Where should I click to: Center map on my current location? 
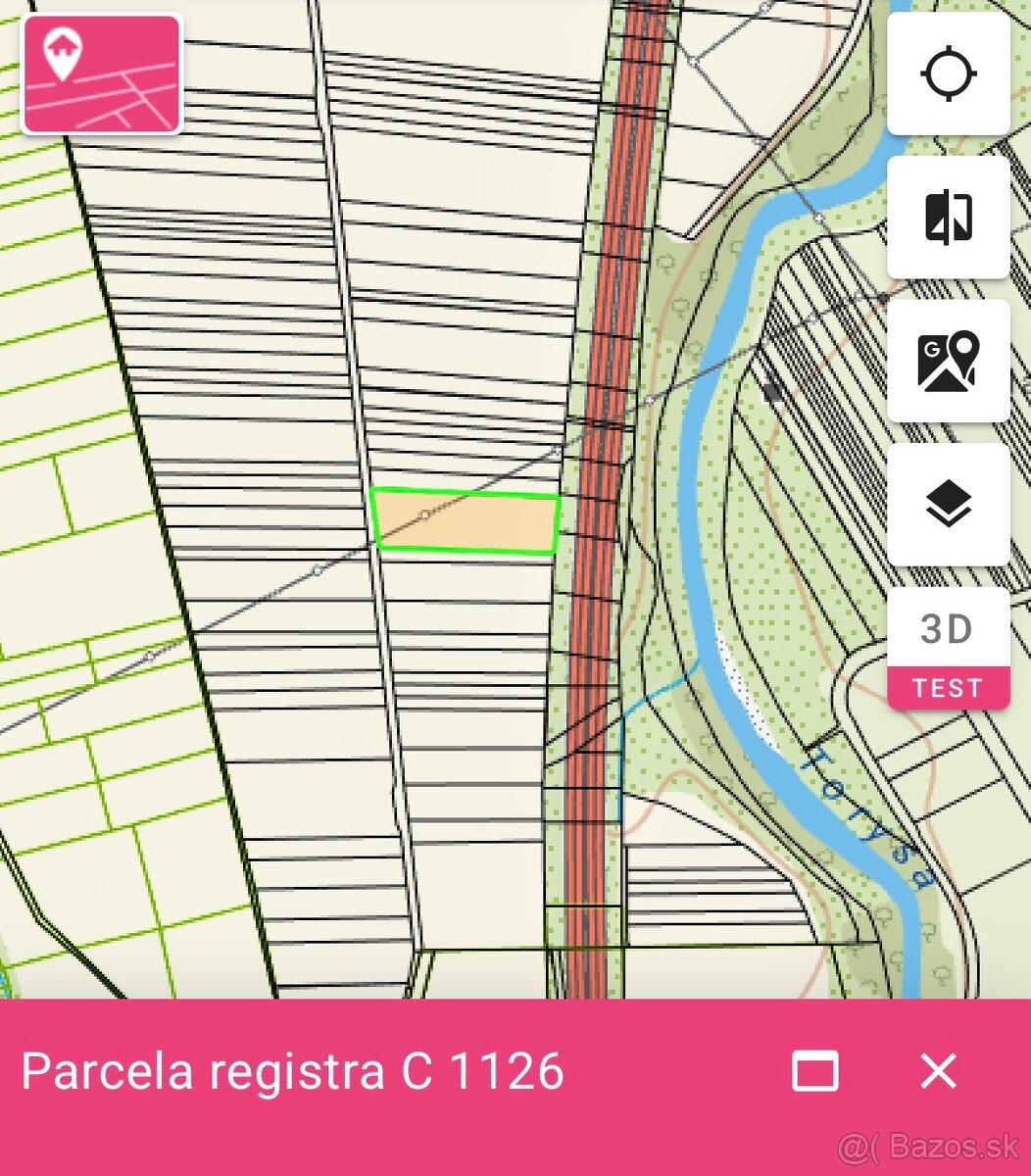[x=948, y=74]
